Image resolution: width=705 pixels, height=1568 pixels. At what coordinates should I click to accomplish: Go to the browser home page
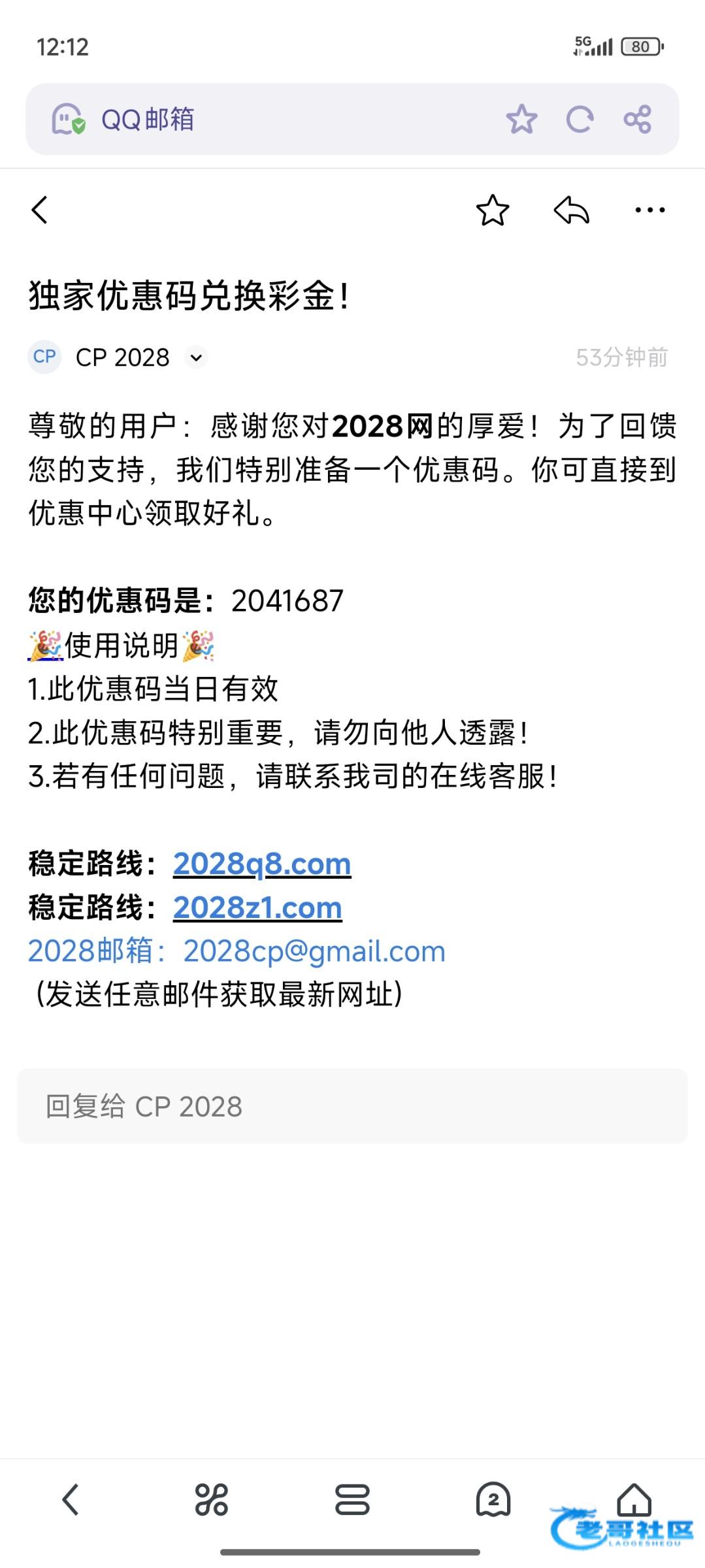pyautogui.click(x=634, y=1499)
